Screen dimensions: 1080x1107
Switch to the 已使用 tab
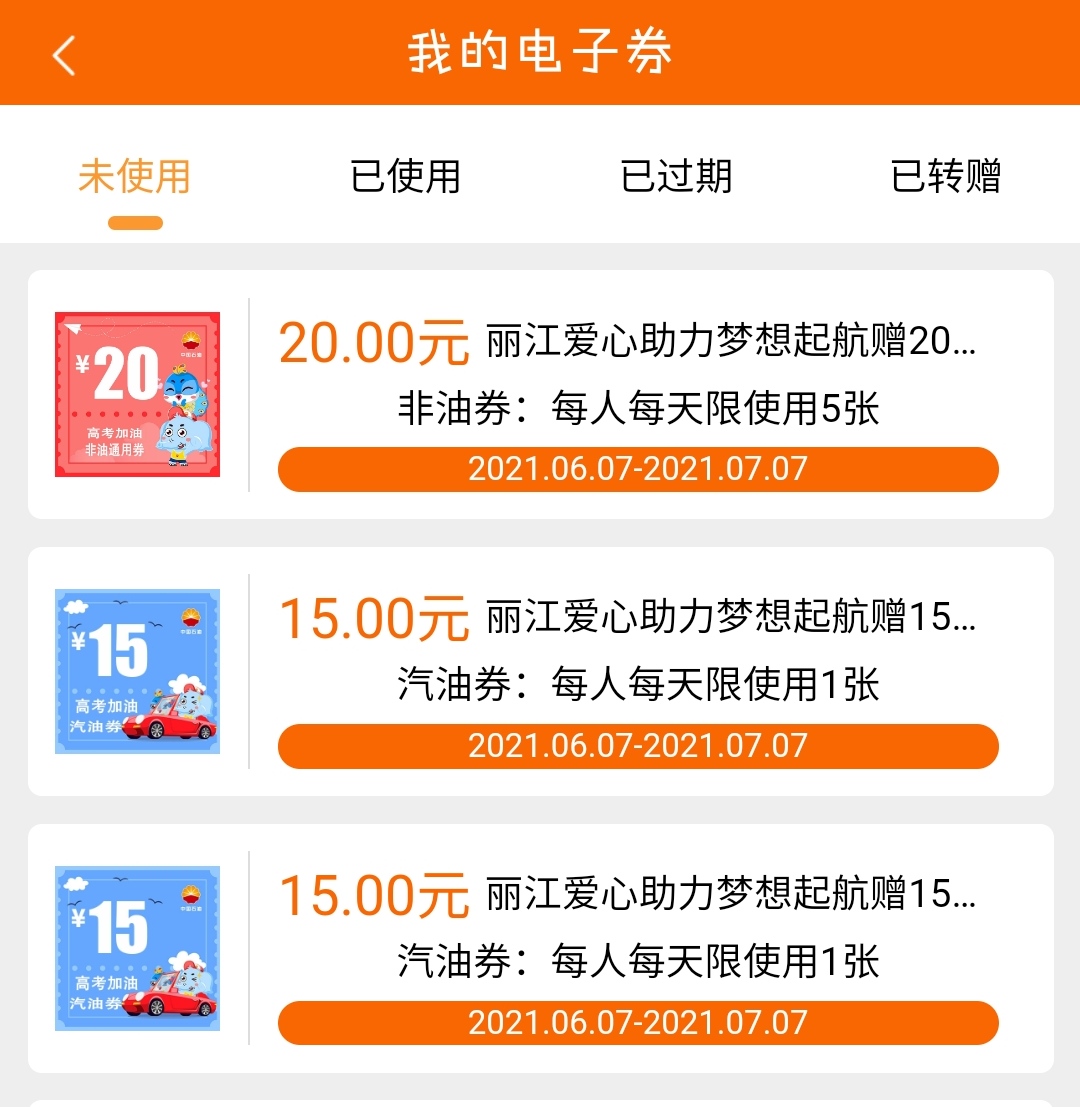[x=405, y=175]
